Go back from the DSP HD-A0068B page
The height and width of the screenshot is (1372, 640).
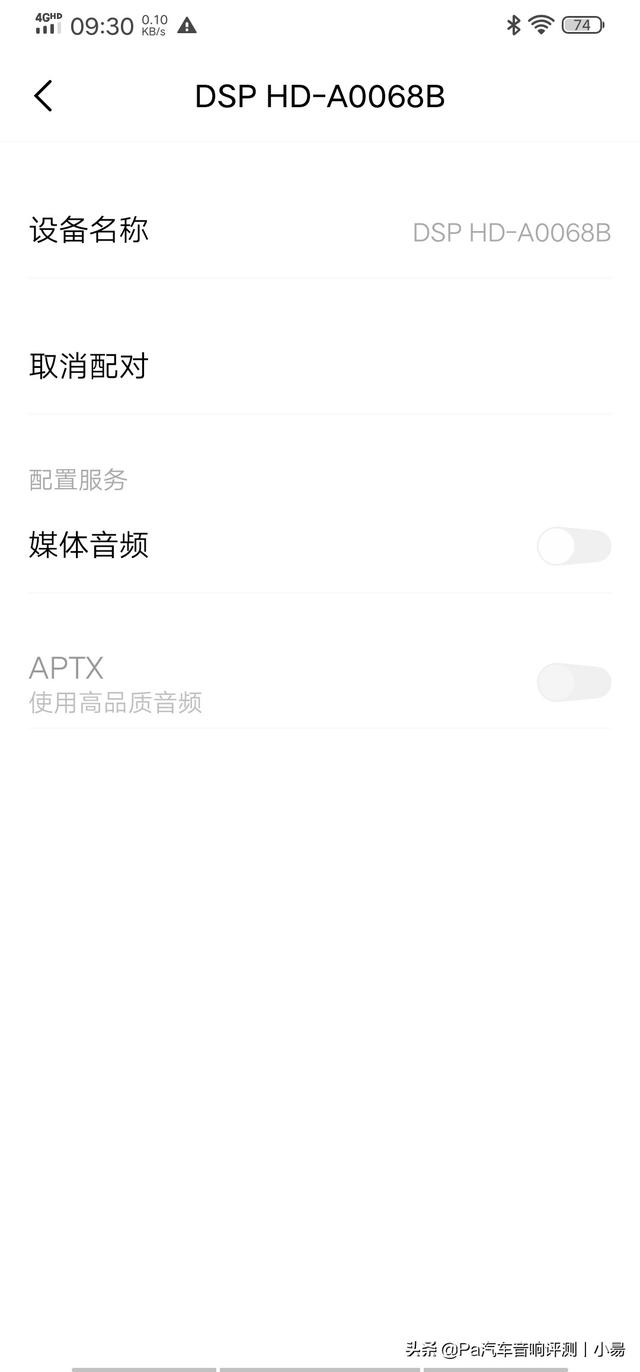pyautogui.click(x=43, y=96)
